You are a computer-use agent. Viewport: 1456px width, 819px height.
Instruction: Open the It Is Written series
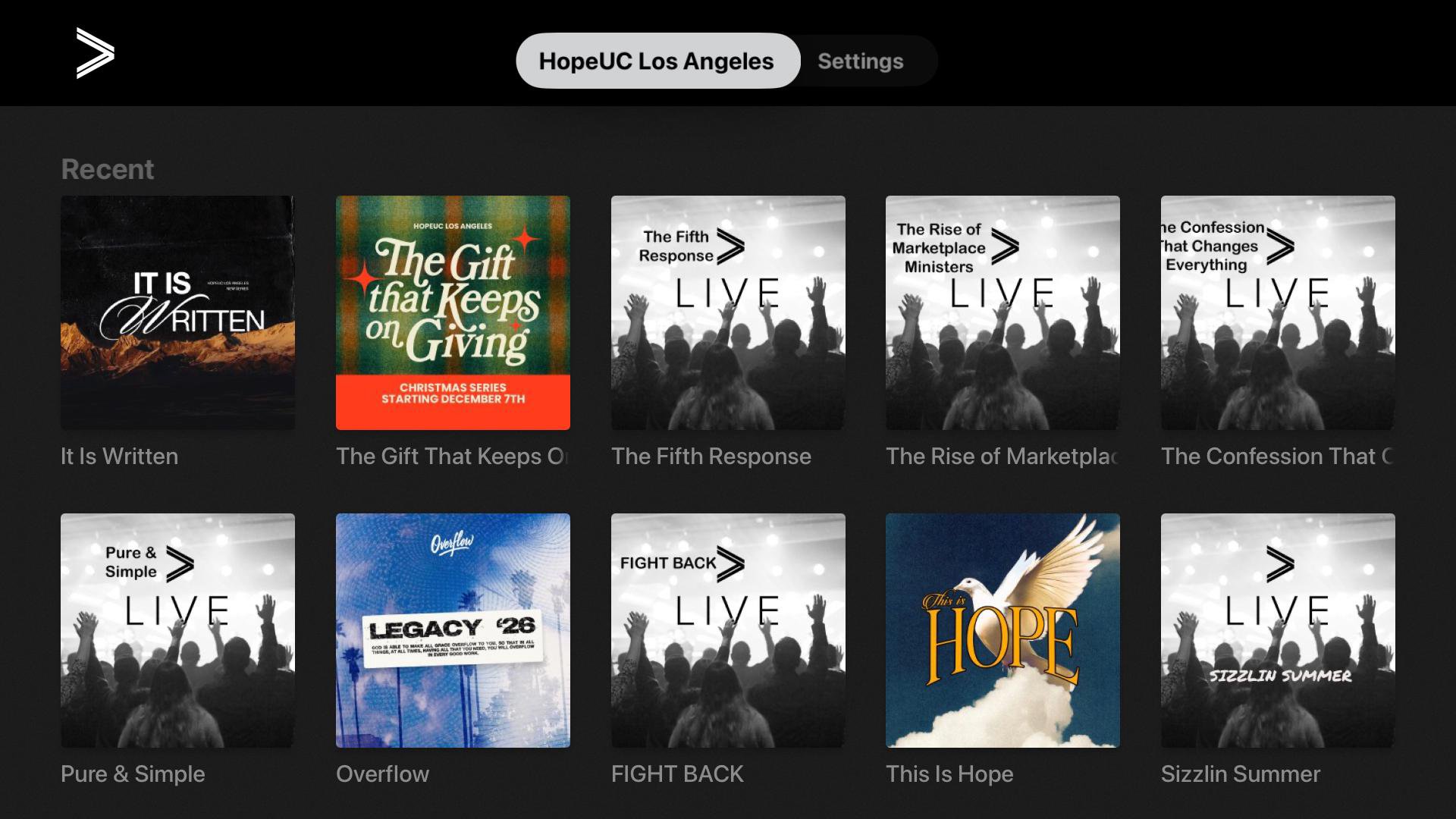point(177,312)
